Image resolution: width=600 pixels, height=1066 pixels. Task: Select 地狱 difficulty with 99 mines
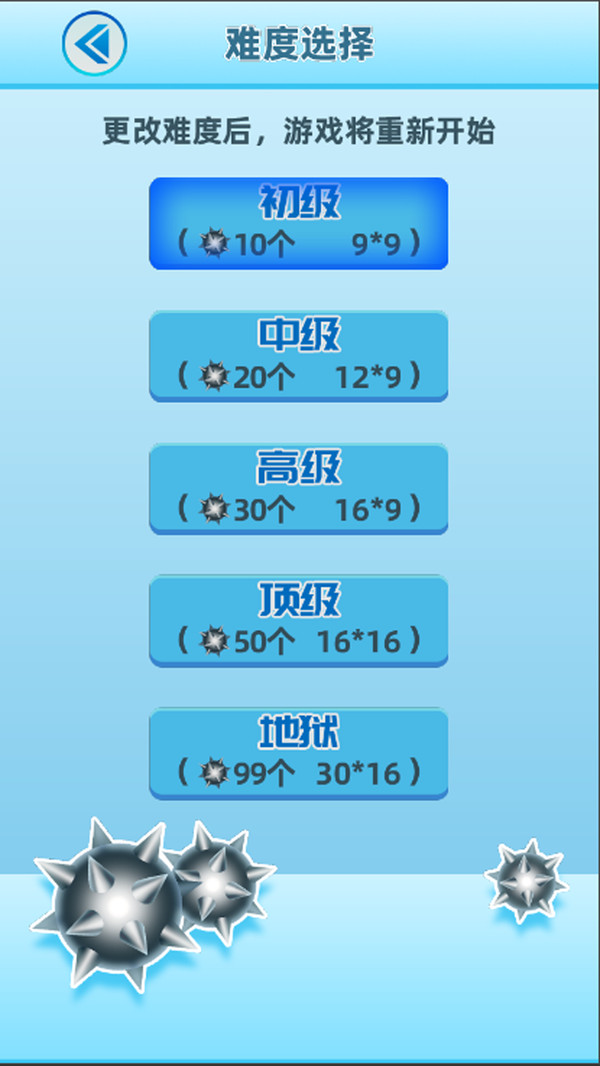tap(298, 753)
